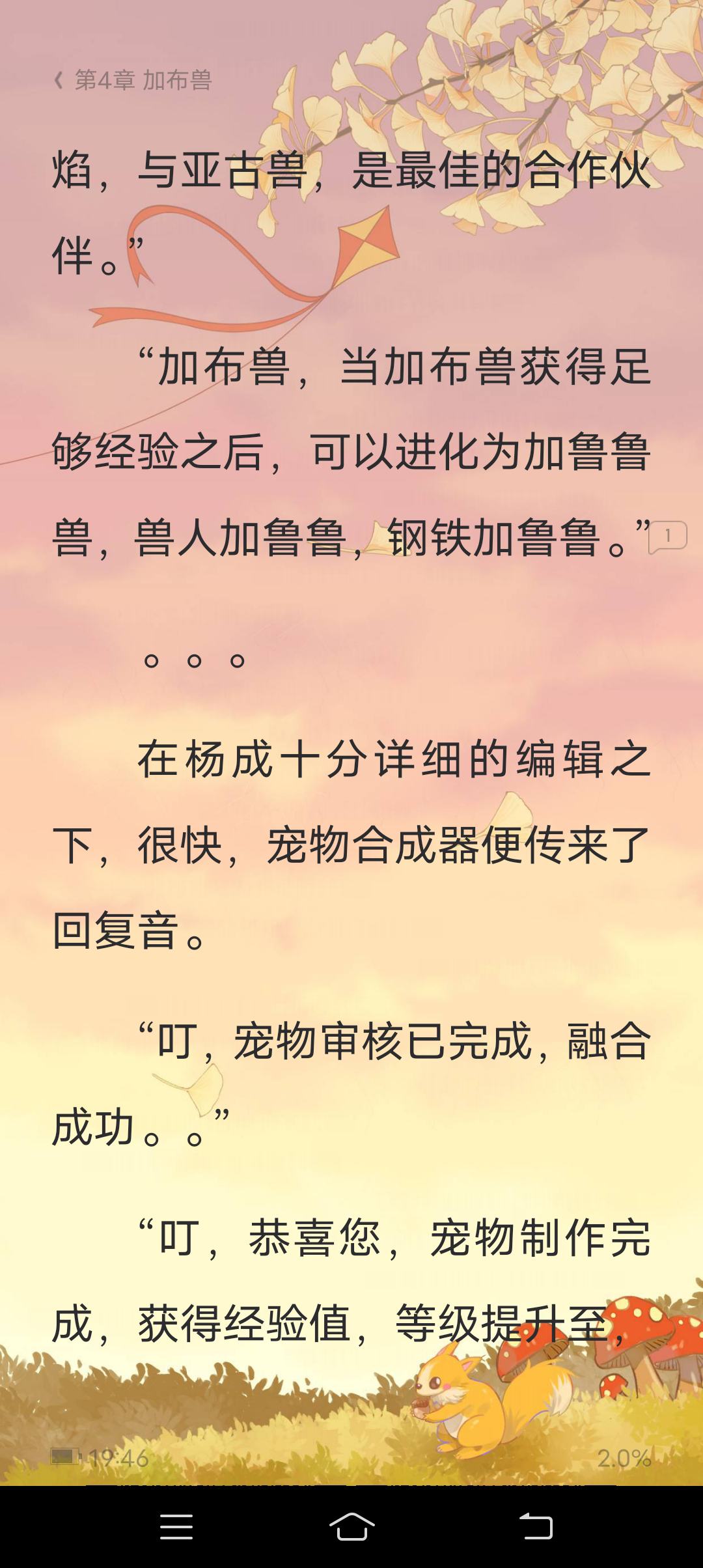Go back from chapter 4 加布兽
Image resolution: width=703 pixels, height=1568 pixels.
click(59, 80)
